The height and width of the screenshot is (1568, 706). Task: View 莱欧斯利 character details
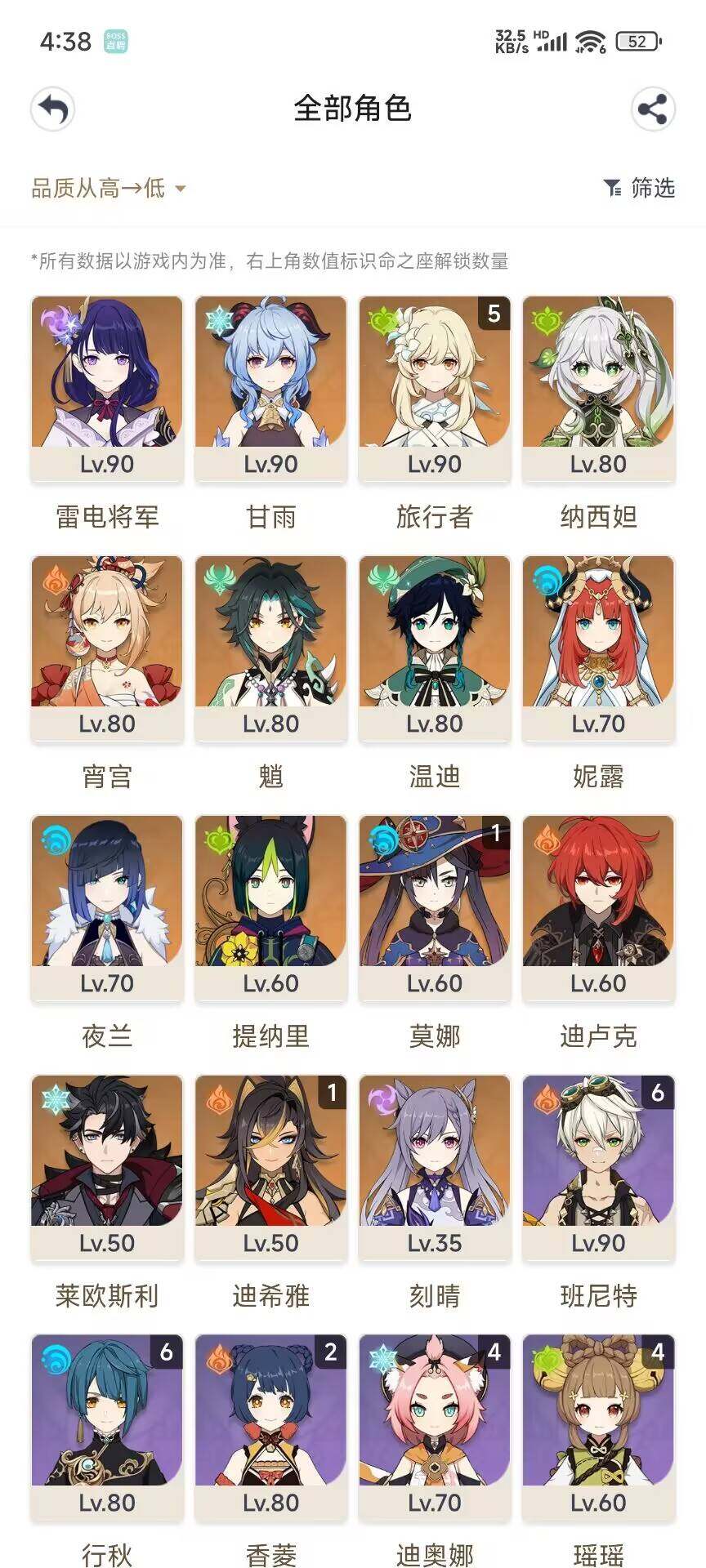pyautogui.click(x=107, y=1167)
